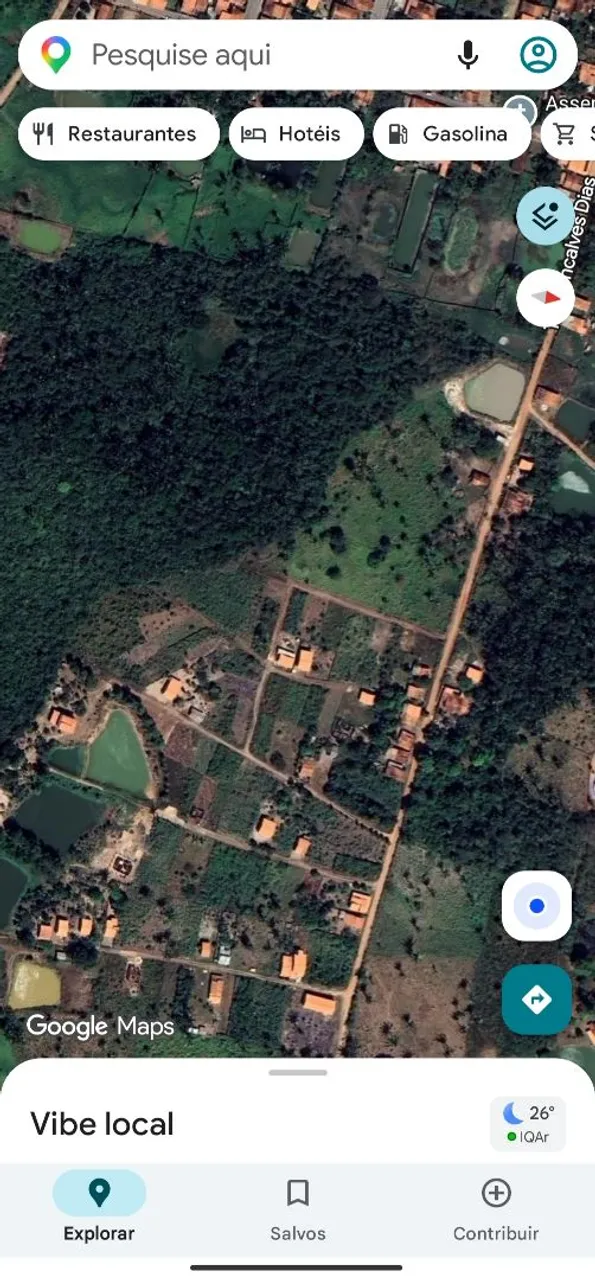Tap the Vibe local sheet handle
Screen dimensions: 595x1280
298,1072
